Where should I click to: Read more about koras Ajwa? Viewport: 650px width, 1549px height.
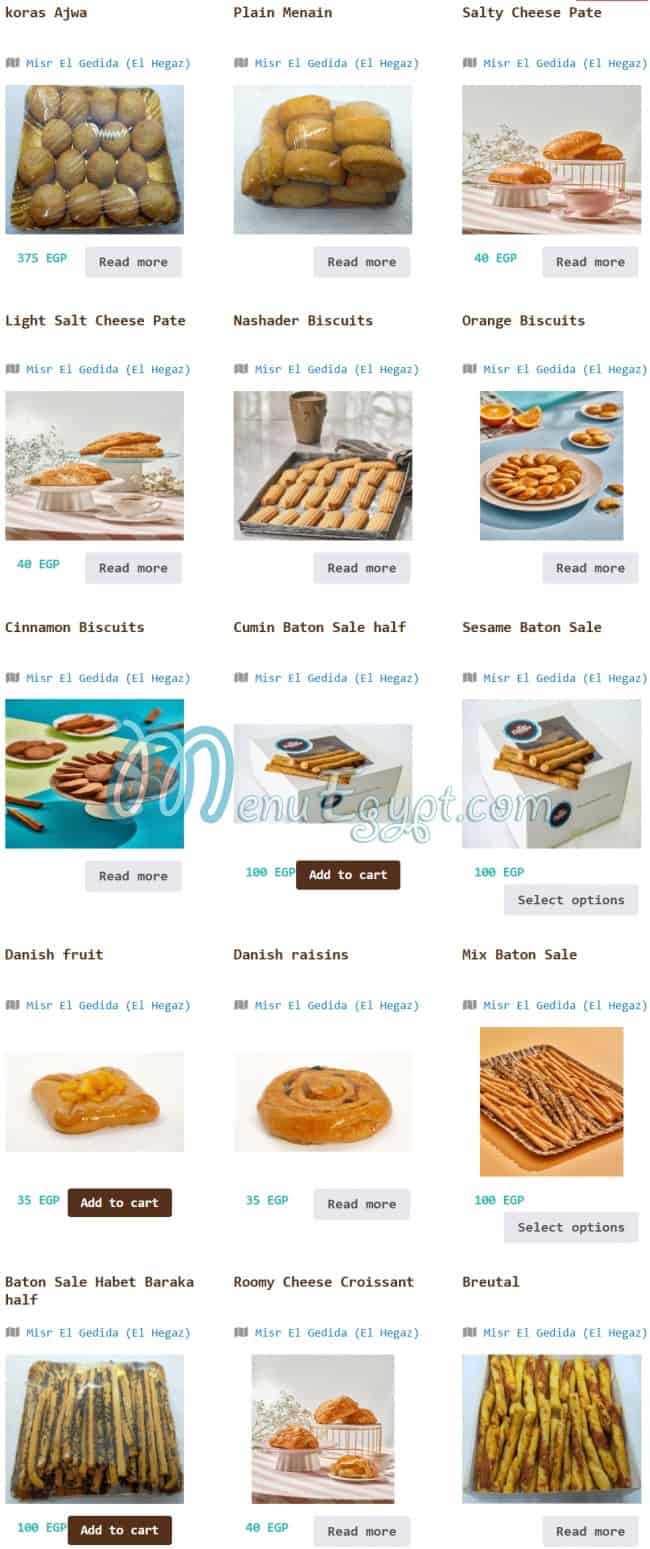coord(133,262)
